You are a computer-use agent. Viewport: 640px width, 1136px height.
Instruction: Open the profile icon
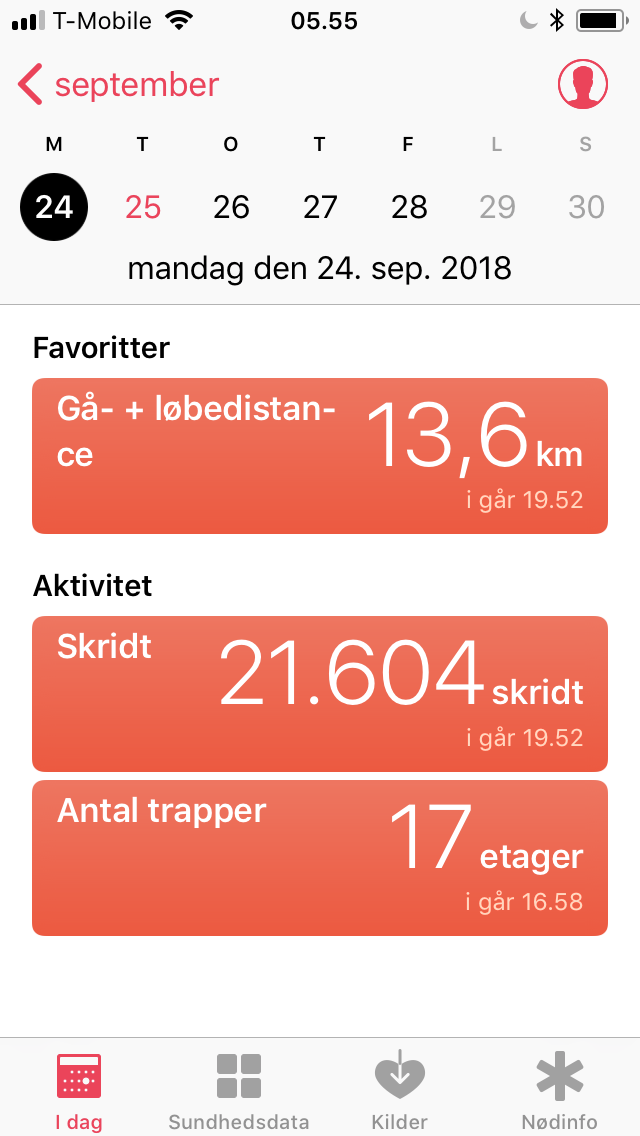583,85
